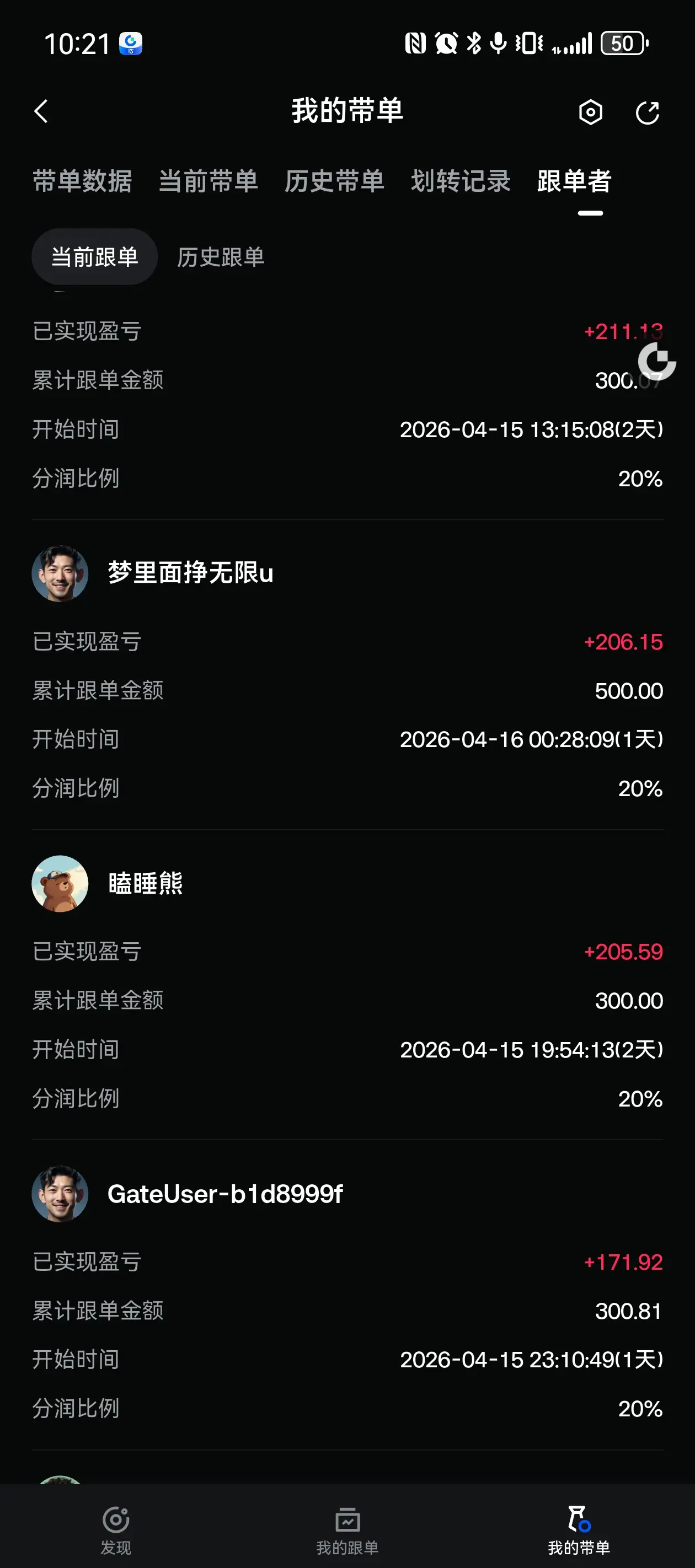This screenshot has width=695, height=1568.
Task: Go back using the top-left arrow
Action: pyautogui.click(x=41, y=111)
